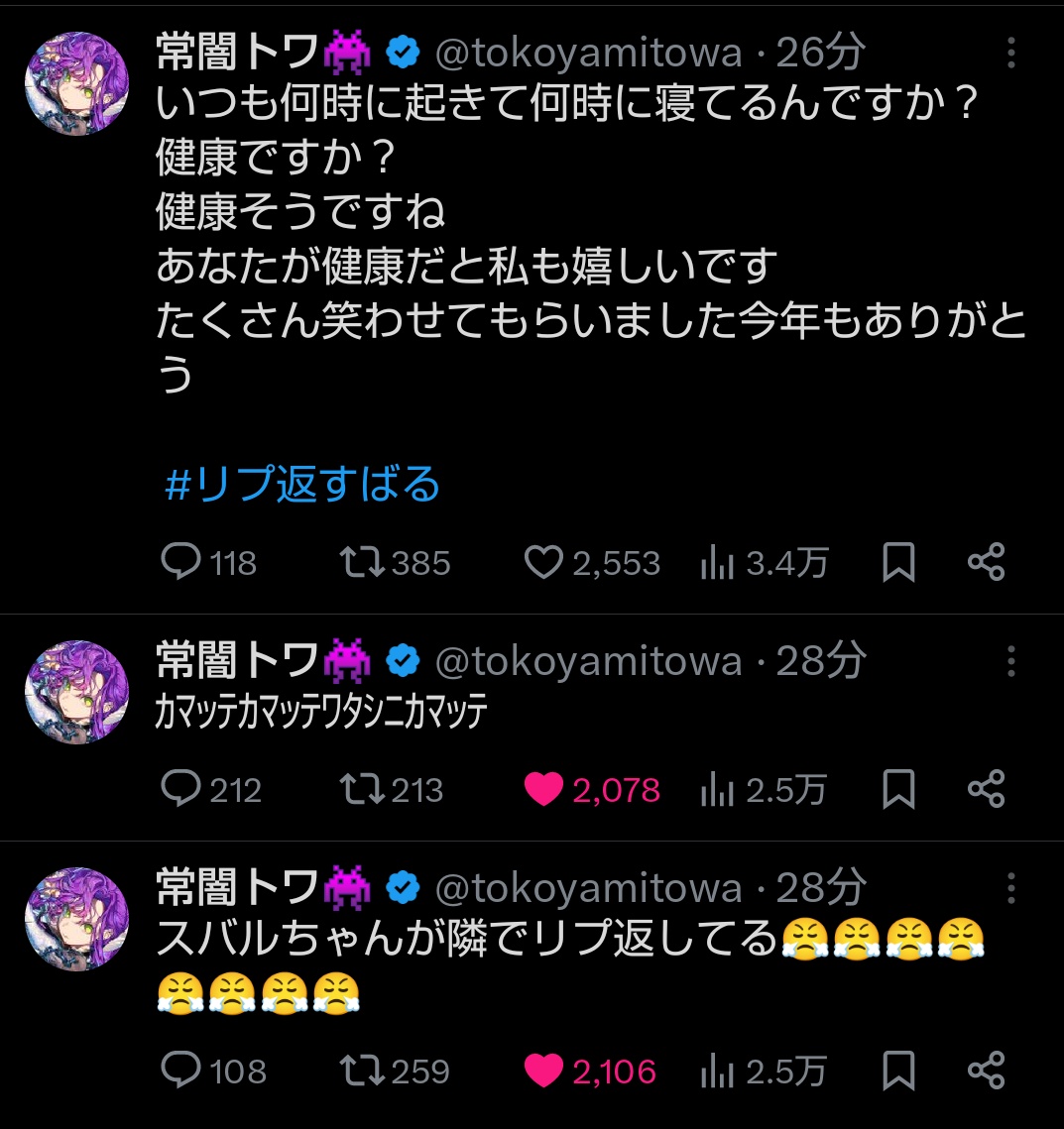Viewport: 1064px width, 1129px height.
Task: Retweet the post with 385 retweets
Action: click(362, 563)
